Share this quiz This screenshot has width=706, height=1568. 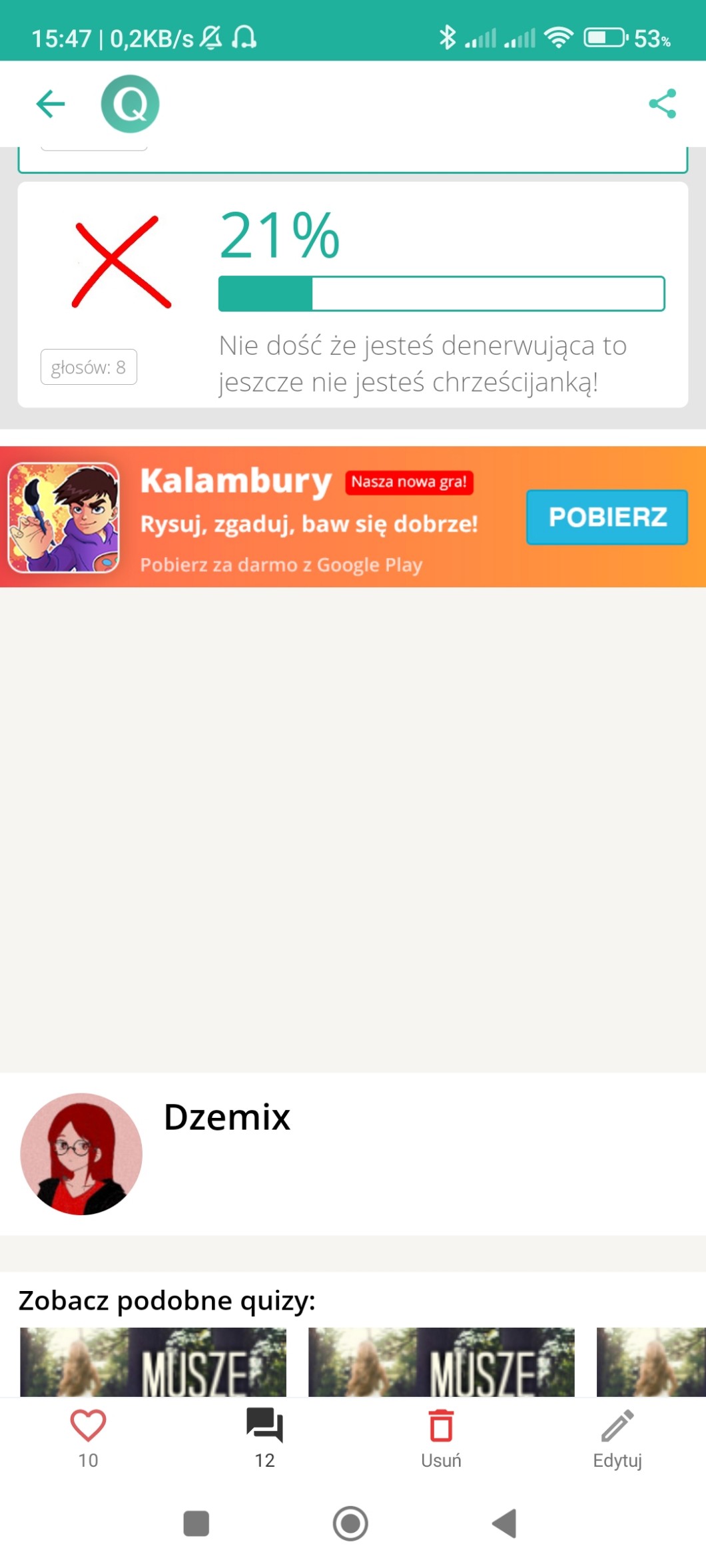coord(662,104)
